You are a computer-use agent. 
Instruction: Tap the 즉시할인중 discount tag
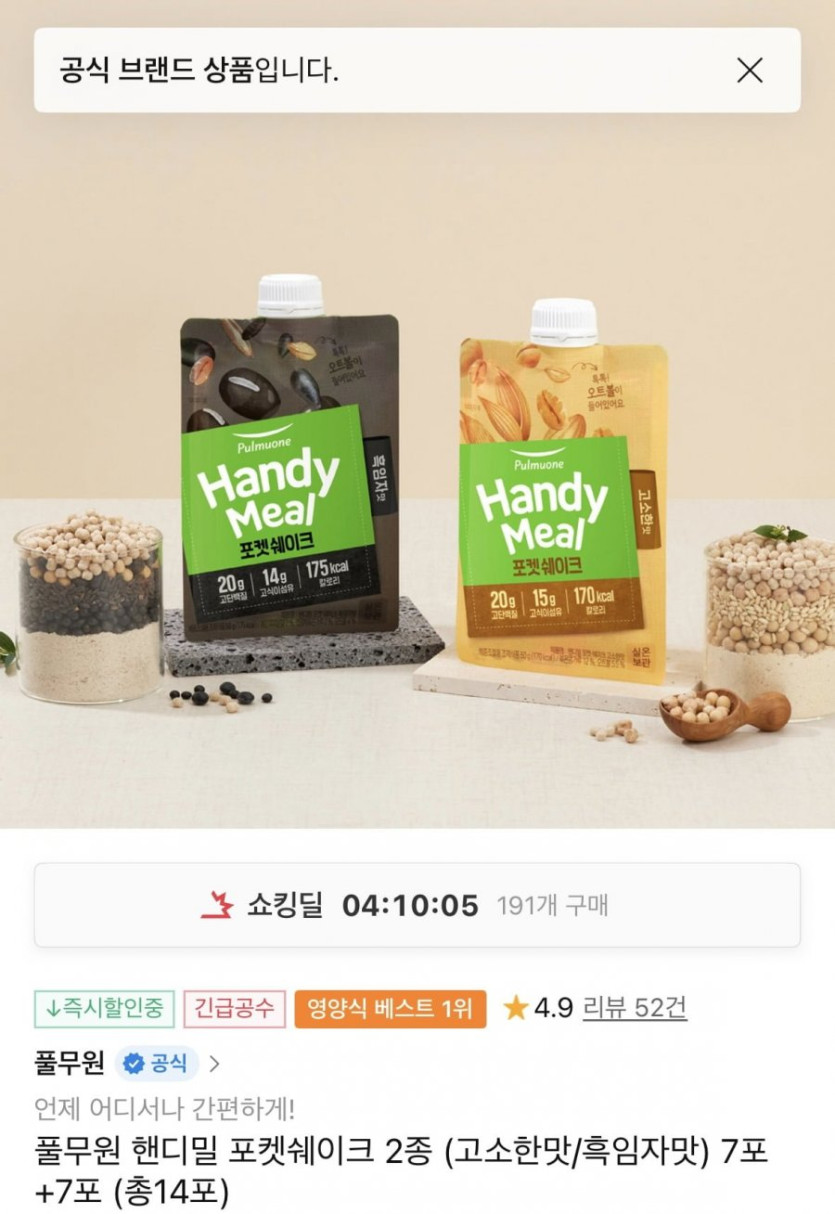104,1008
